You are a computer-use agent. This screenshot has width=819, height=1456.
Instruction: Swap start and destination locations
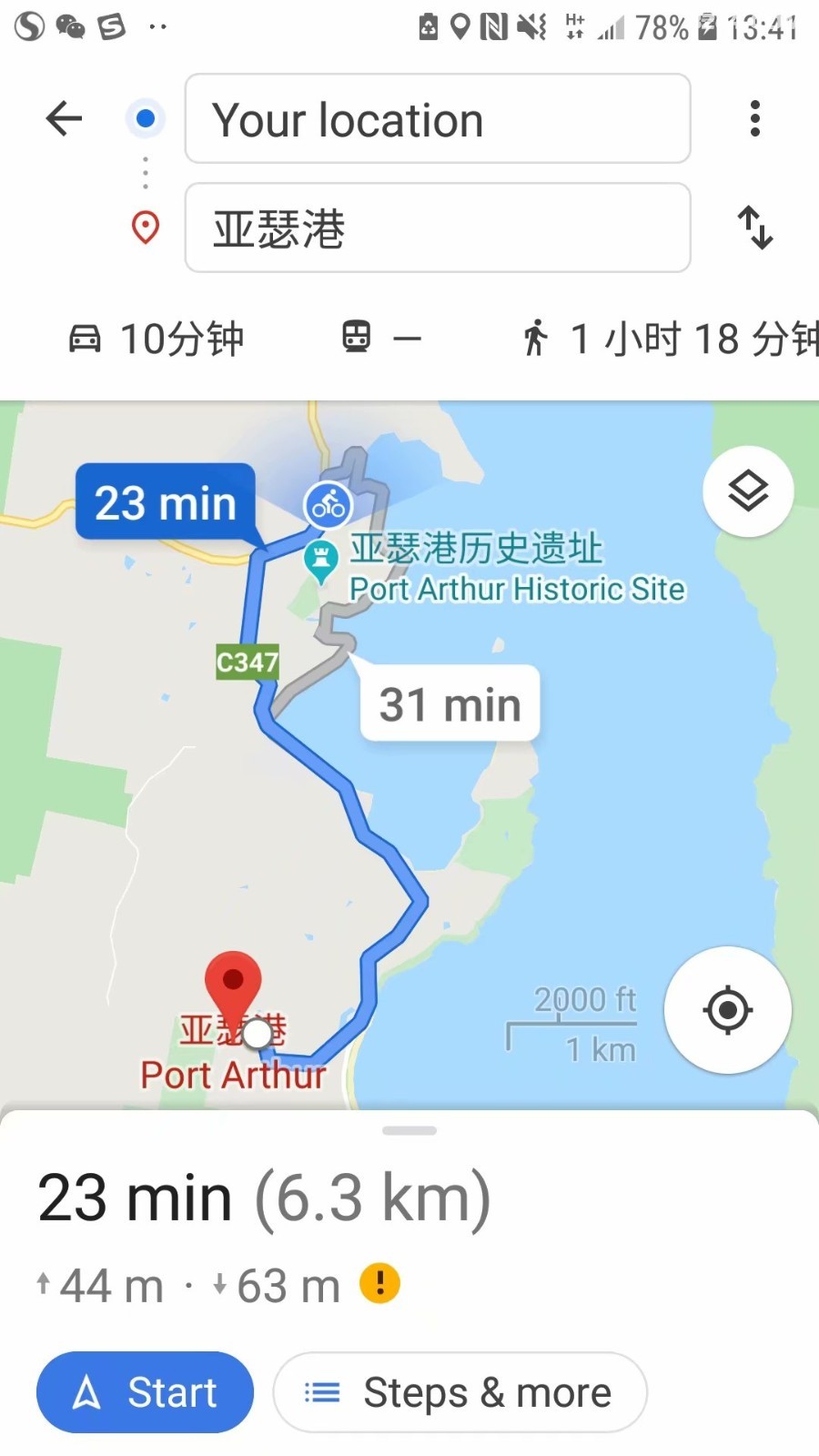point(754,227)
